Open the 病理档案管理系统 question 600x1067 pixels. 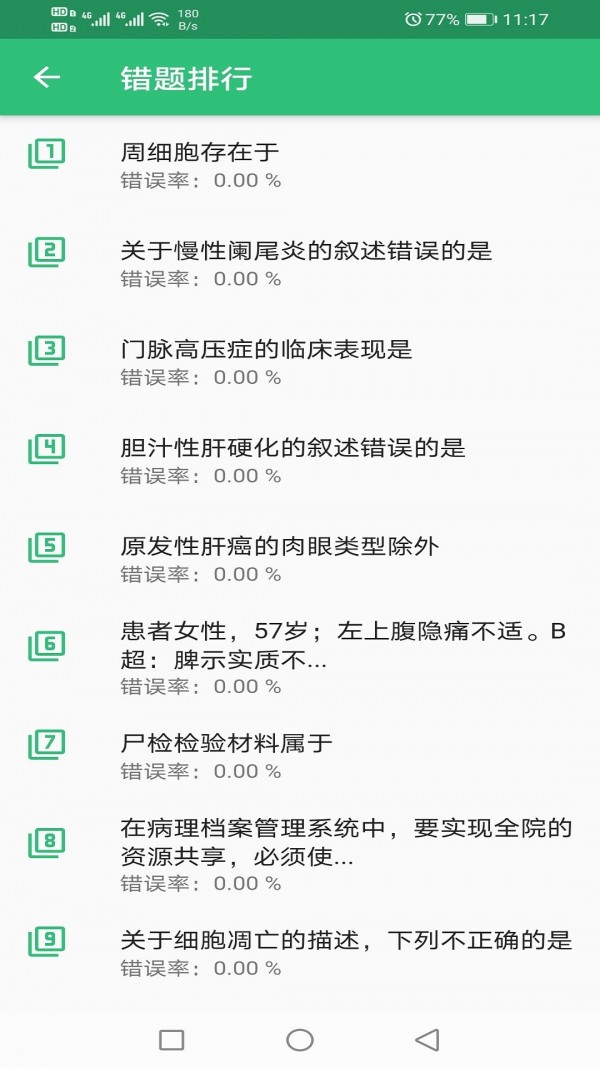[300, 855]
